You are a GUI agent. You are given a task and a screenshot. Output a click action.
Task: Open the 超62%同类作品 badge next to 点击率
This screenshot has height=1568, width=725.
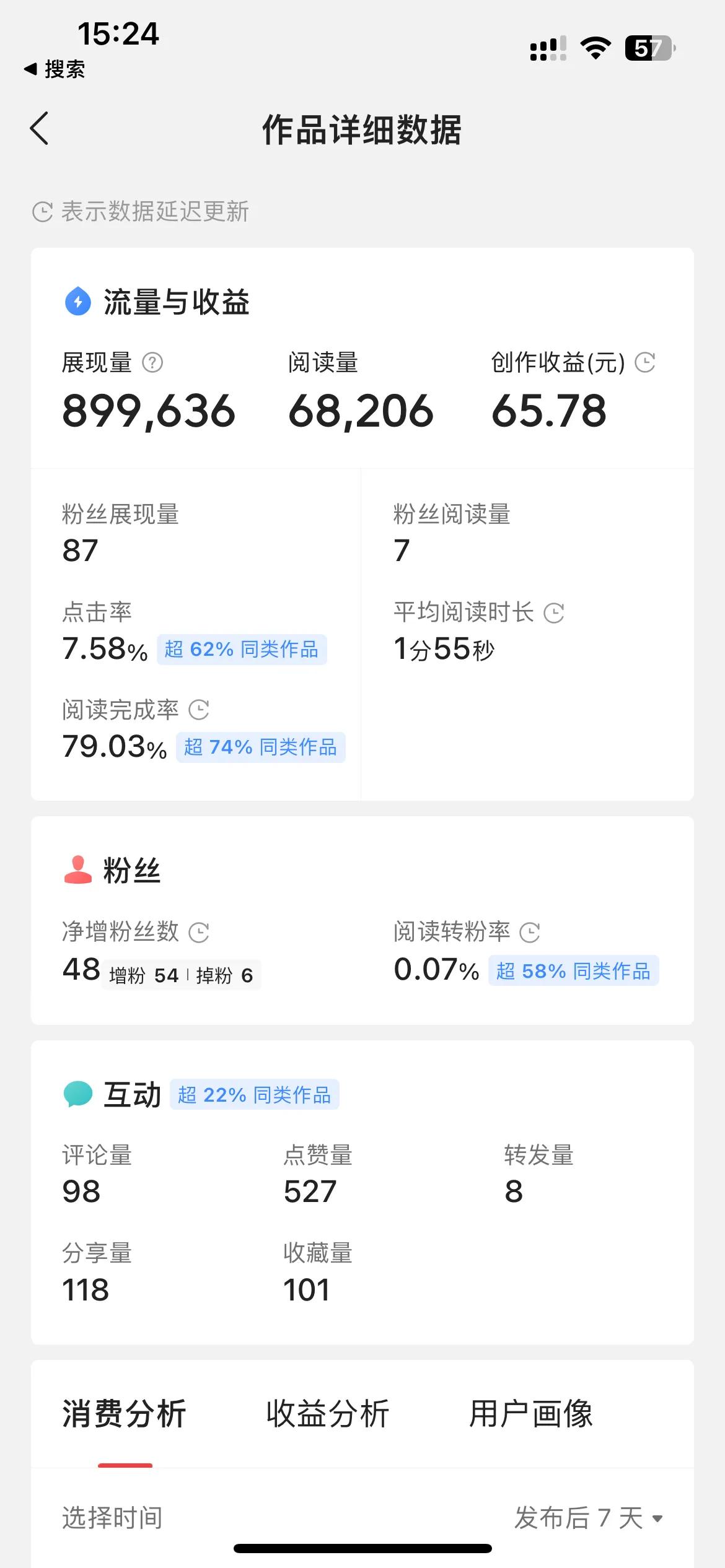[242, 650]
